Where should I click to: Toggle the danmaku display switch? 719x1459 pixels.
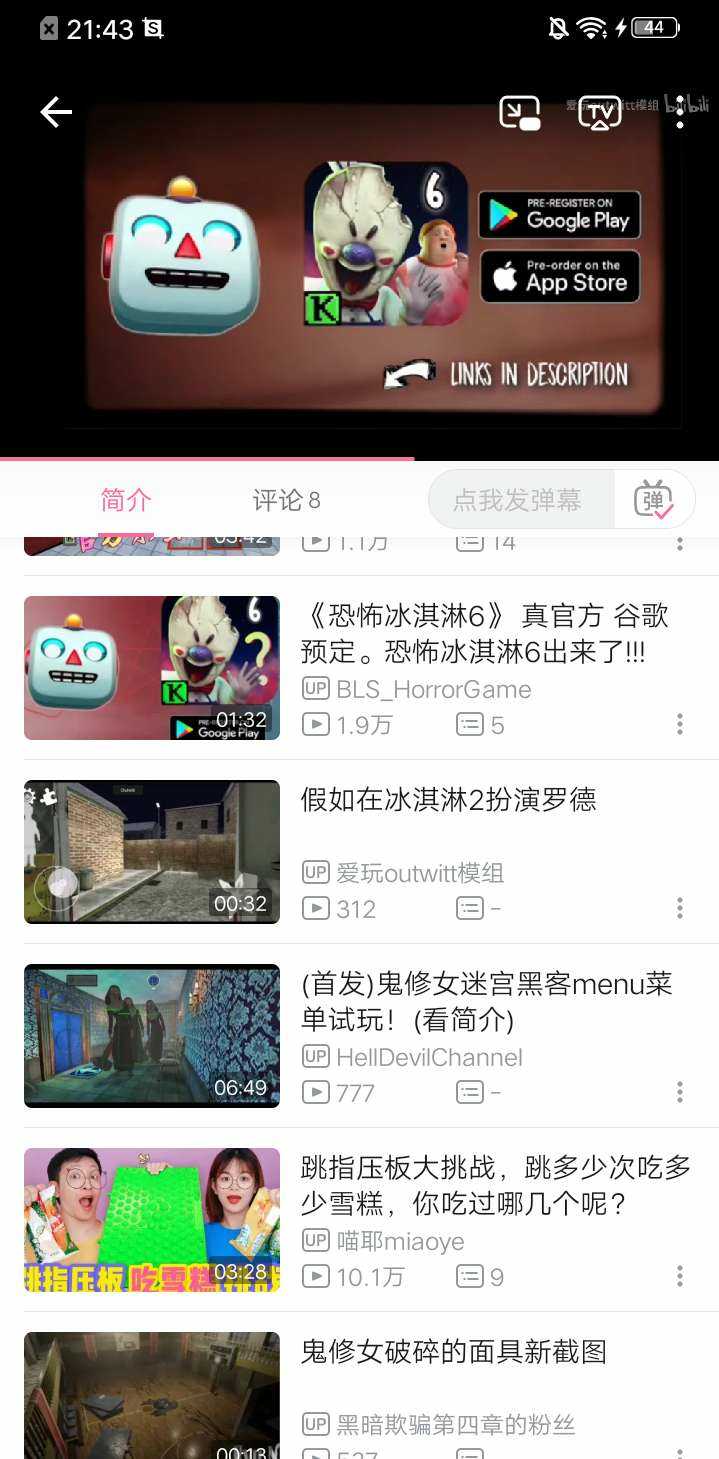coord(654,499)
